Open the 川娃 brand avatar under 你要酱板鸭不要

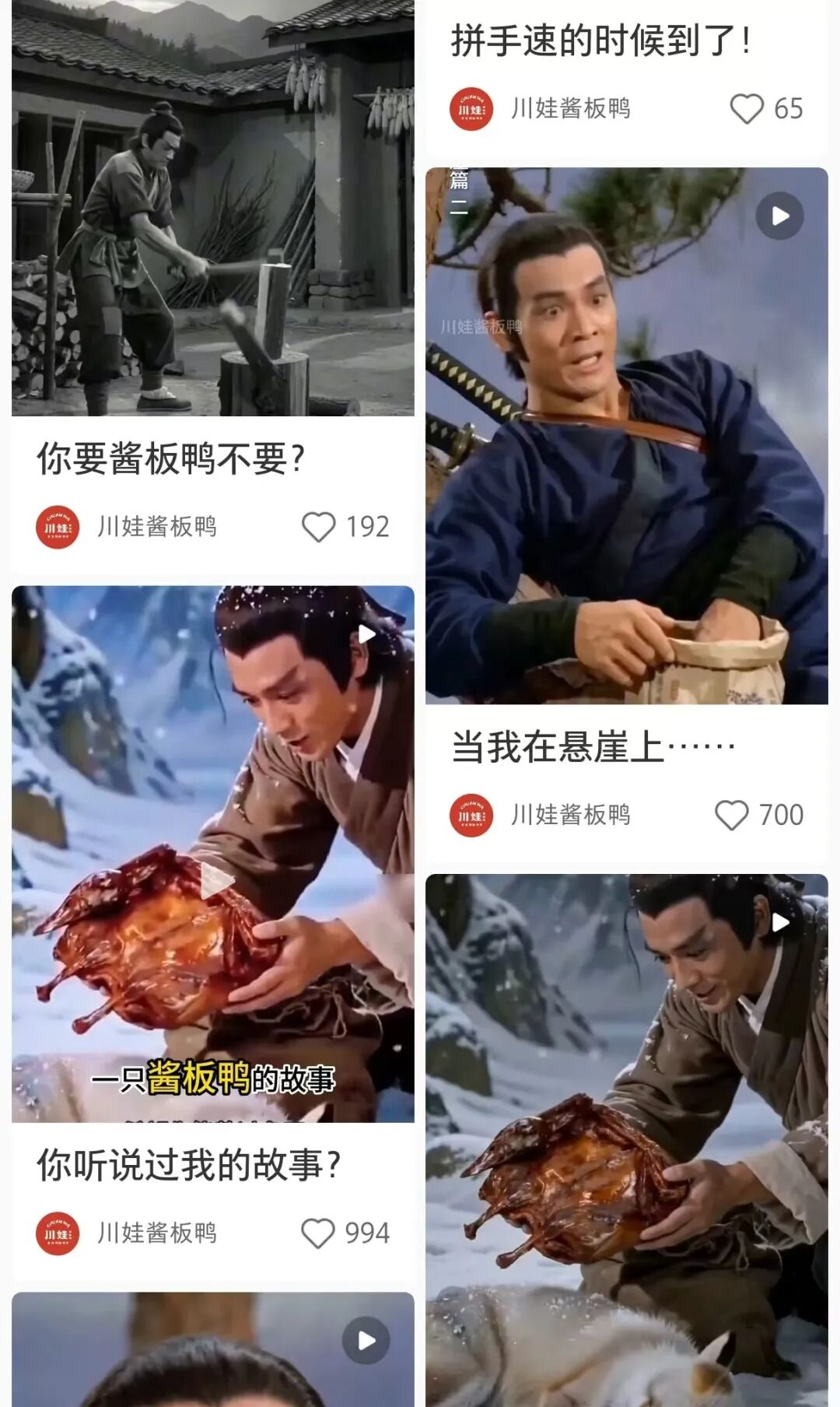(x=56, y=526)
